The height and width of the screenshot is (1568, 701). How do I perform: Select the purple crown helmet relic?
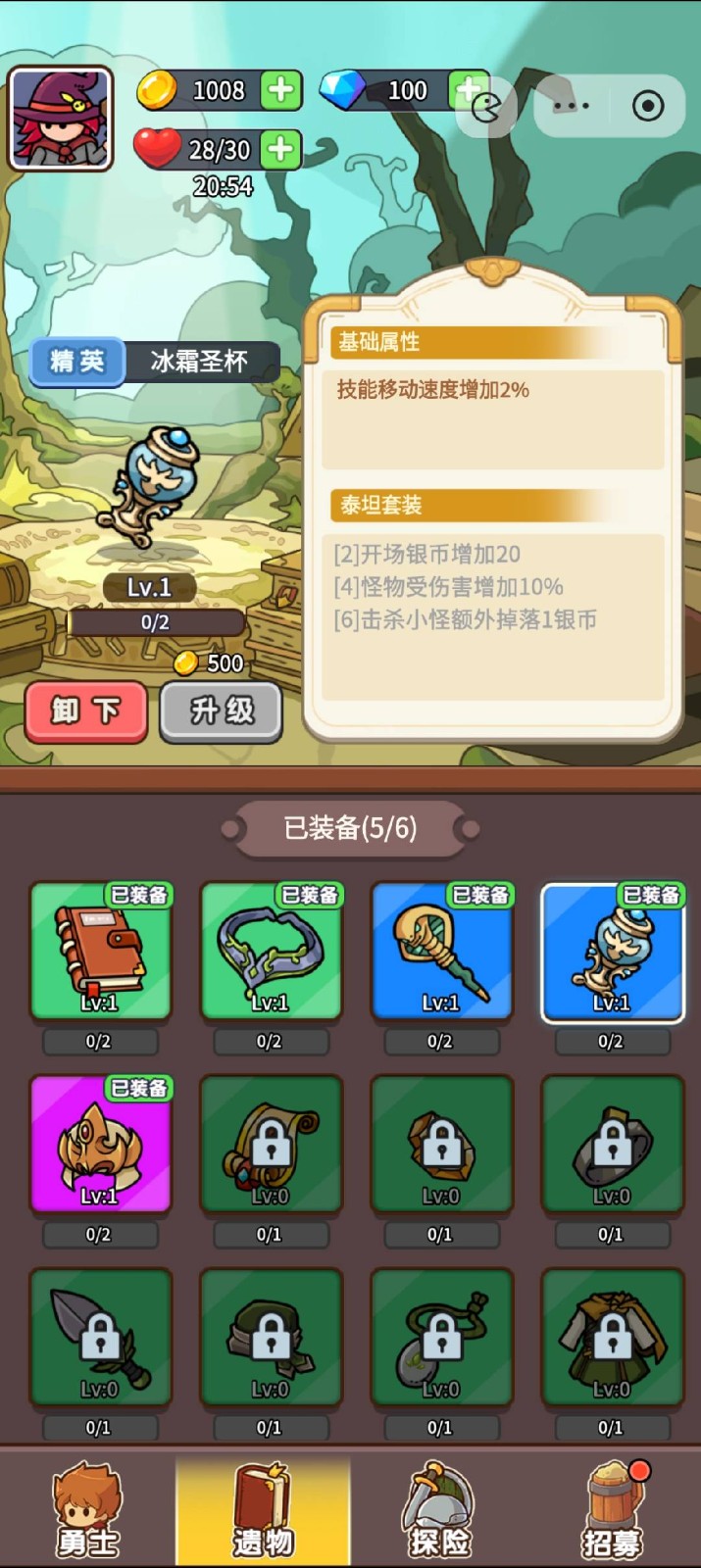pyautogui.click(x=99, y=1144)
